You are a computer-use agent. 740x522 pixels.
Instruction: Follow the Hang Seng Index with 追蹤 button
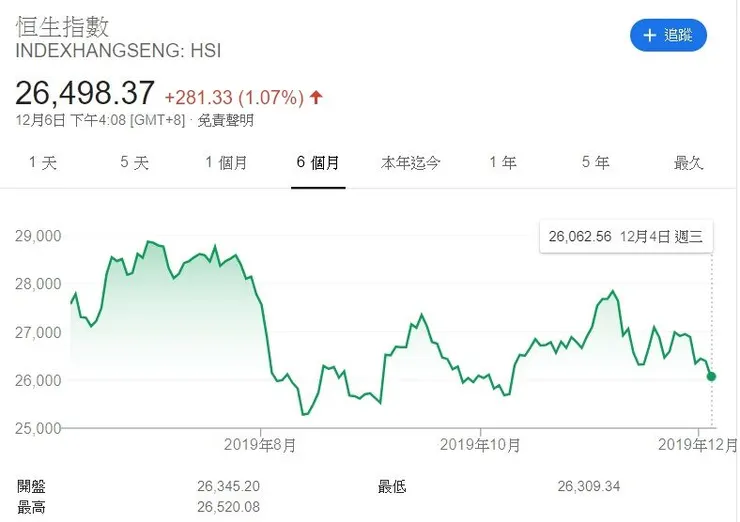click(x=668, y=35)
